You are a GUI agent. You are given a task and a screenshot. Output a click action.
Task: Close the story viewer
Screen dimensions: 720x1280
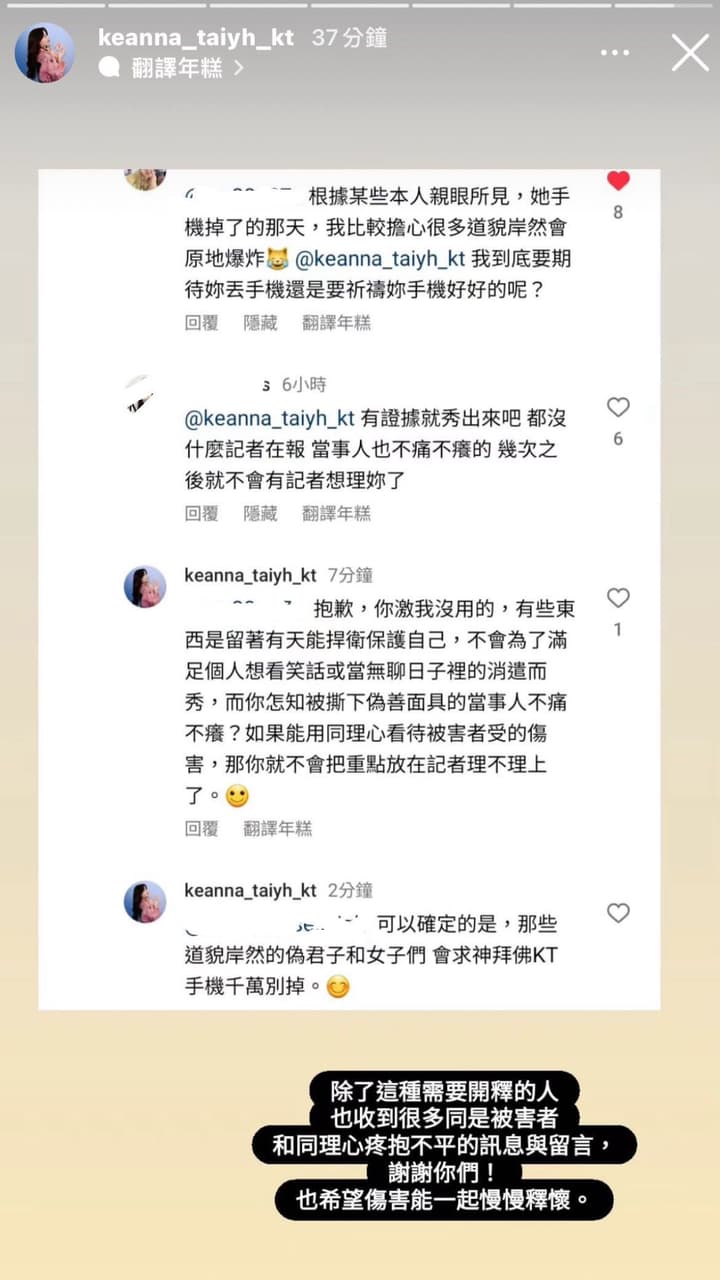point(689,52)
